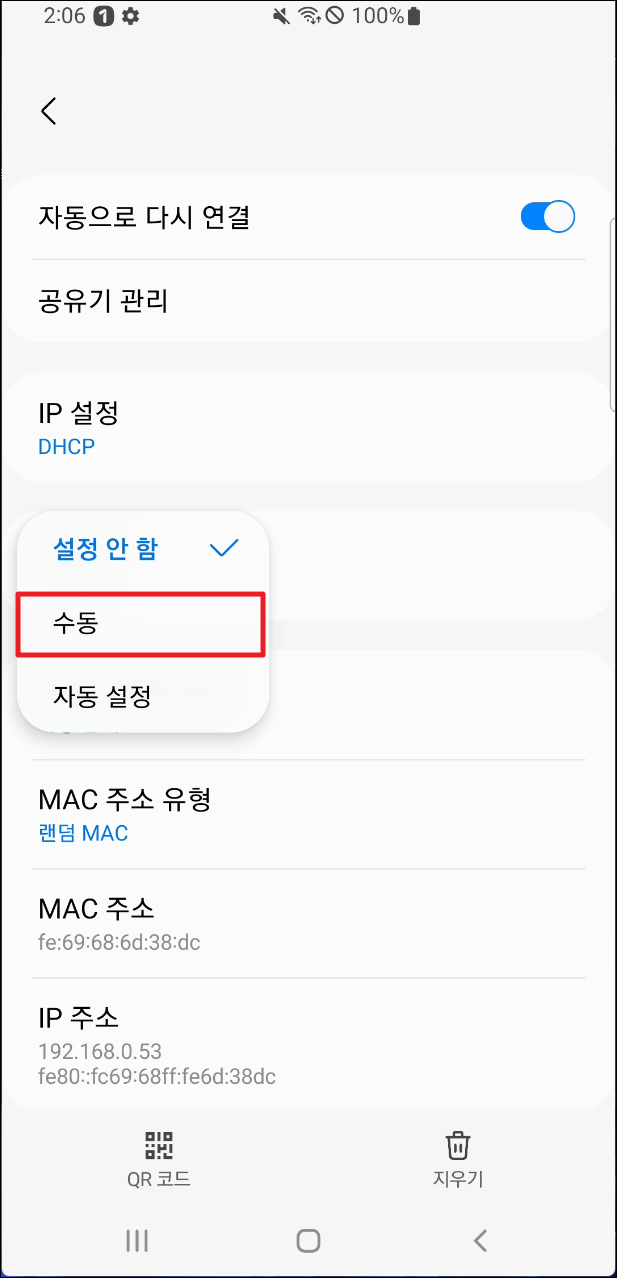617x1278 pixels.
Task: Go back using the top arrow
Action: coord(48,111)
